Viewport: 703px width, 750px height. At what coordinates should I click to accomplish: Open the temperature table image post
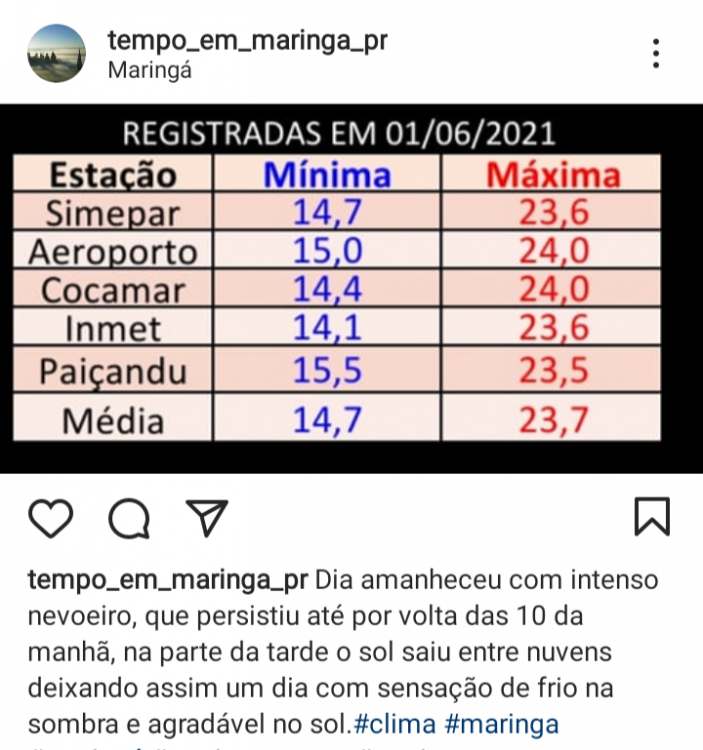click(351, 289)
